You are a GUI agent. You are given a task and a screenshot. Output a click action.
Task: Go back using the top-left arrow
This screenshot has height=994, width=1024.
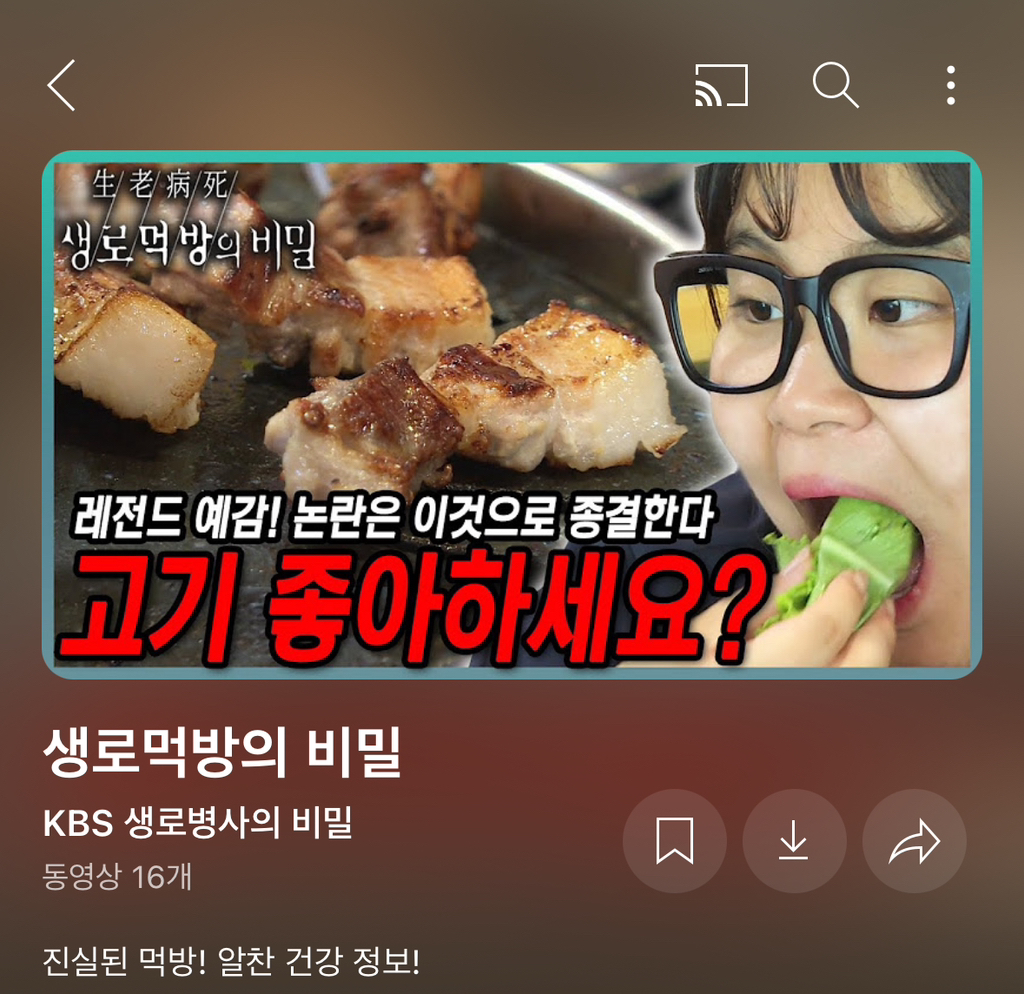coord(62,85)
